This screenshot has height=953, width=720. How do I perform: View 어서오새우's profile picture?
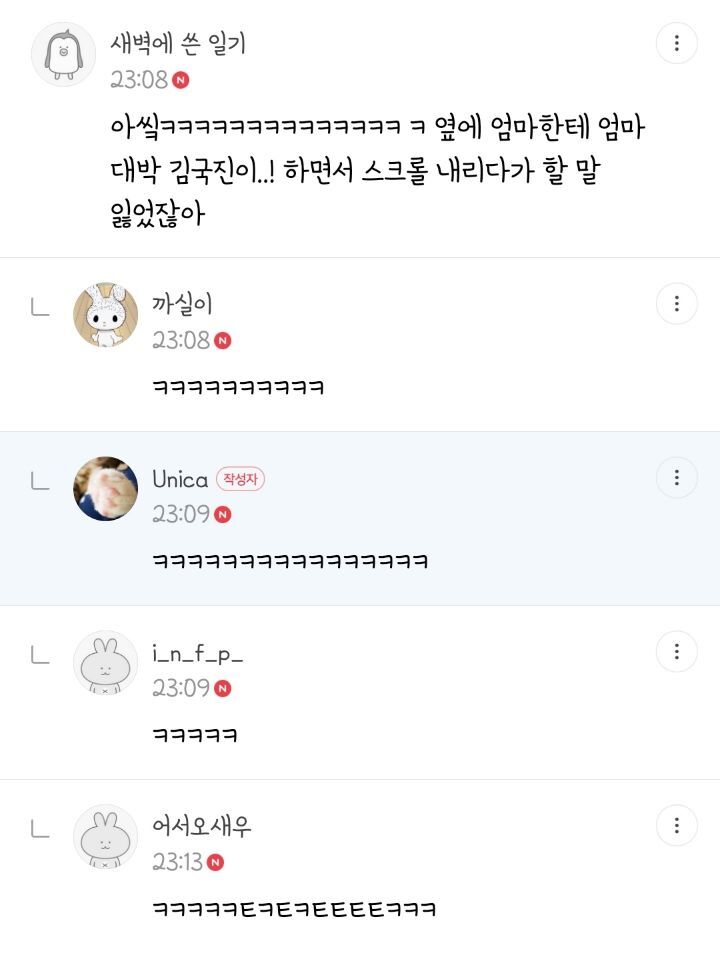click(106, 837)
